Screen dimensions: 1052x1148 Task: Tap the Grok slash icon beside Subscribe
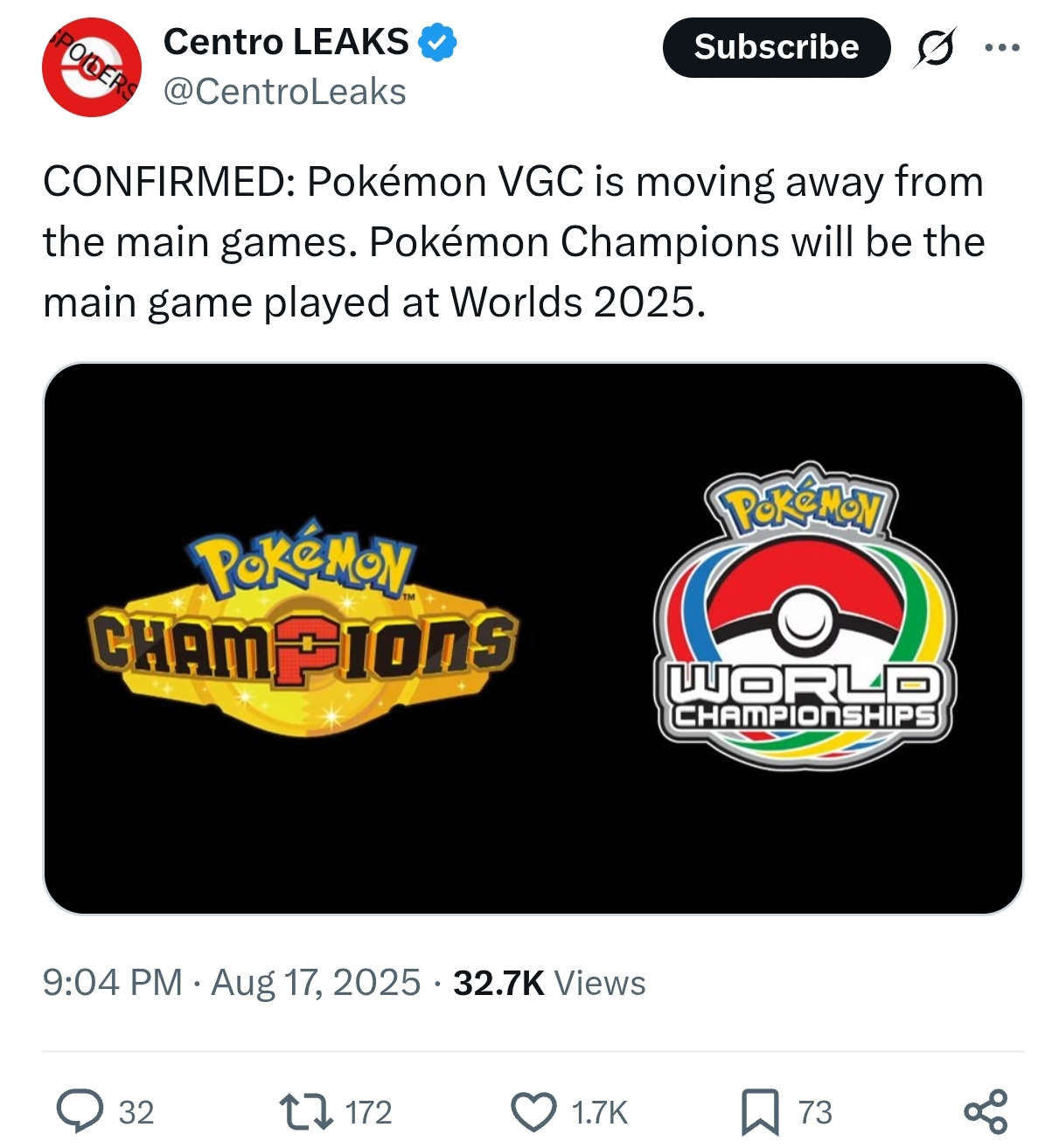934,47
